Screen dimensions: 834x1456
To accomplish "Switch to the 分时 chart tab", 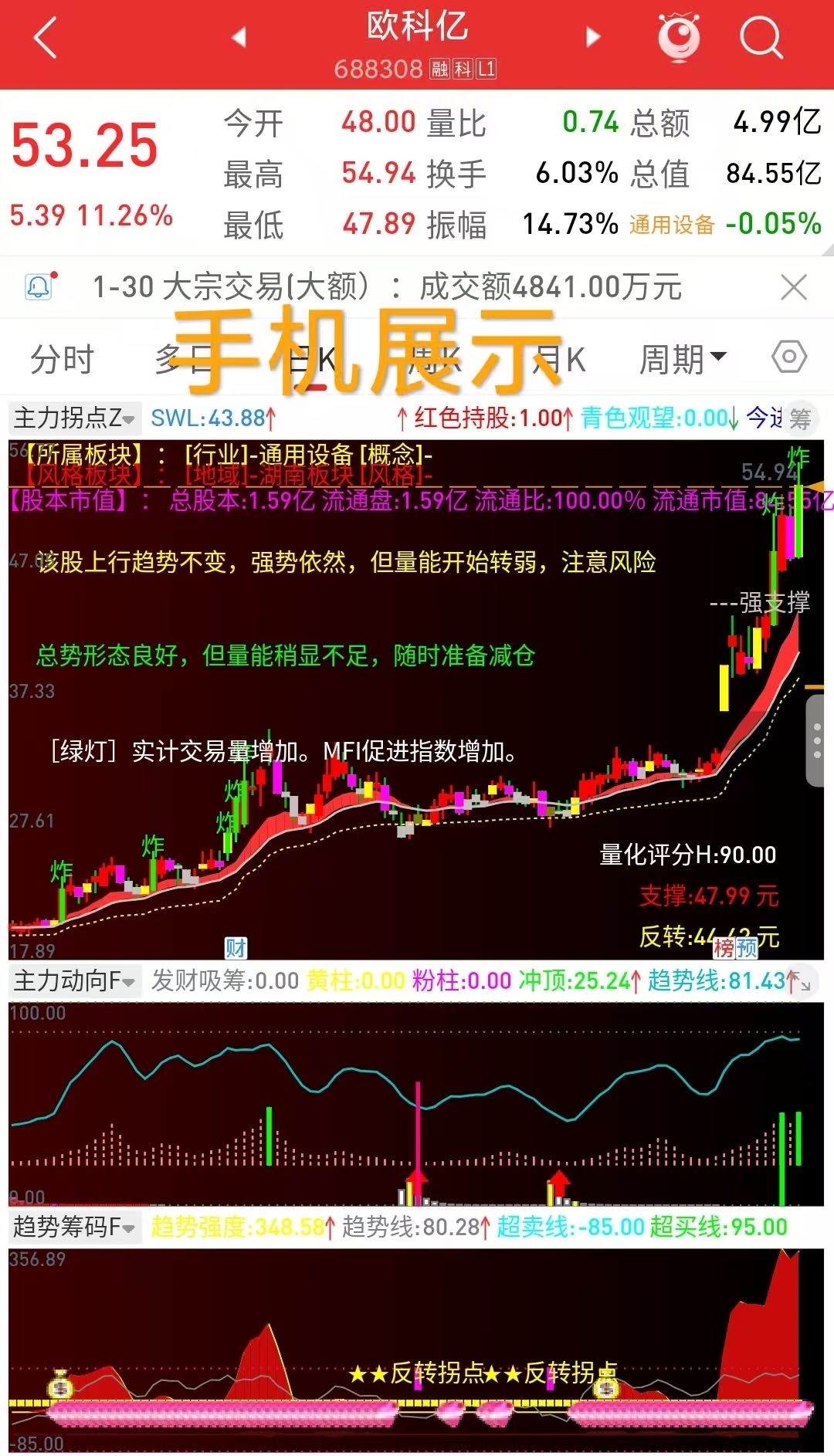I will pyautogui.click(x=62, y=360).
